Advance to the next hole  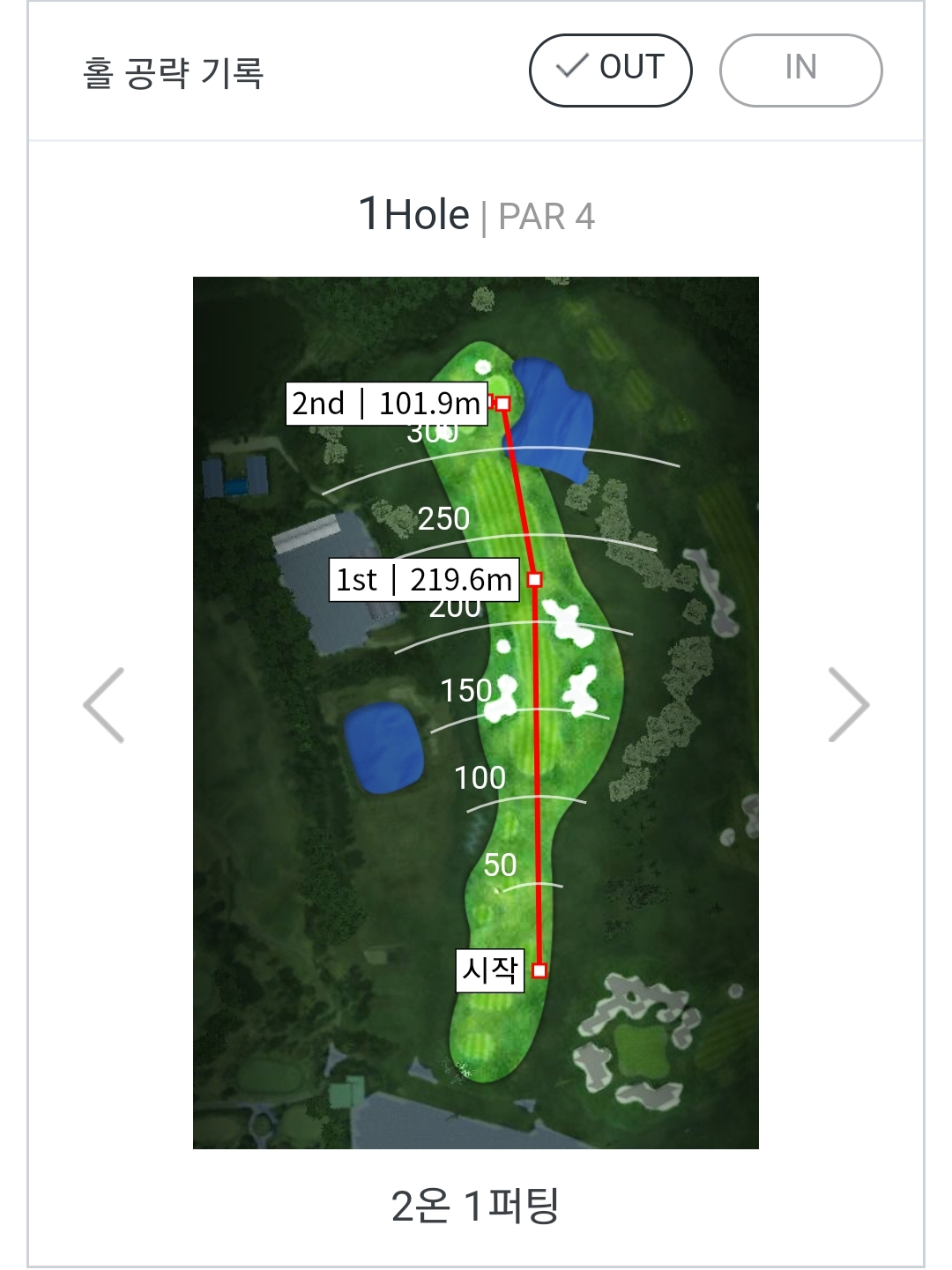point(848,705)
